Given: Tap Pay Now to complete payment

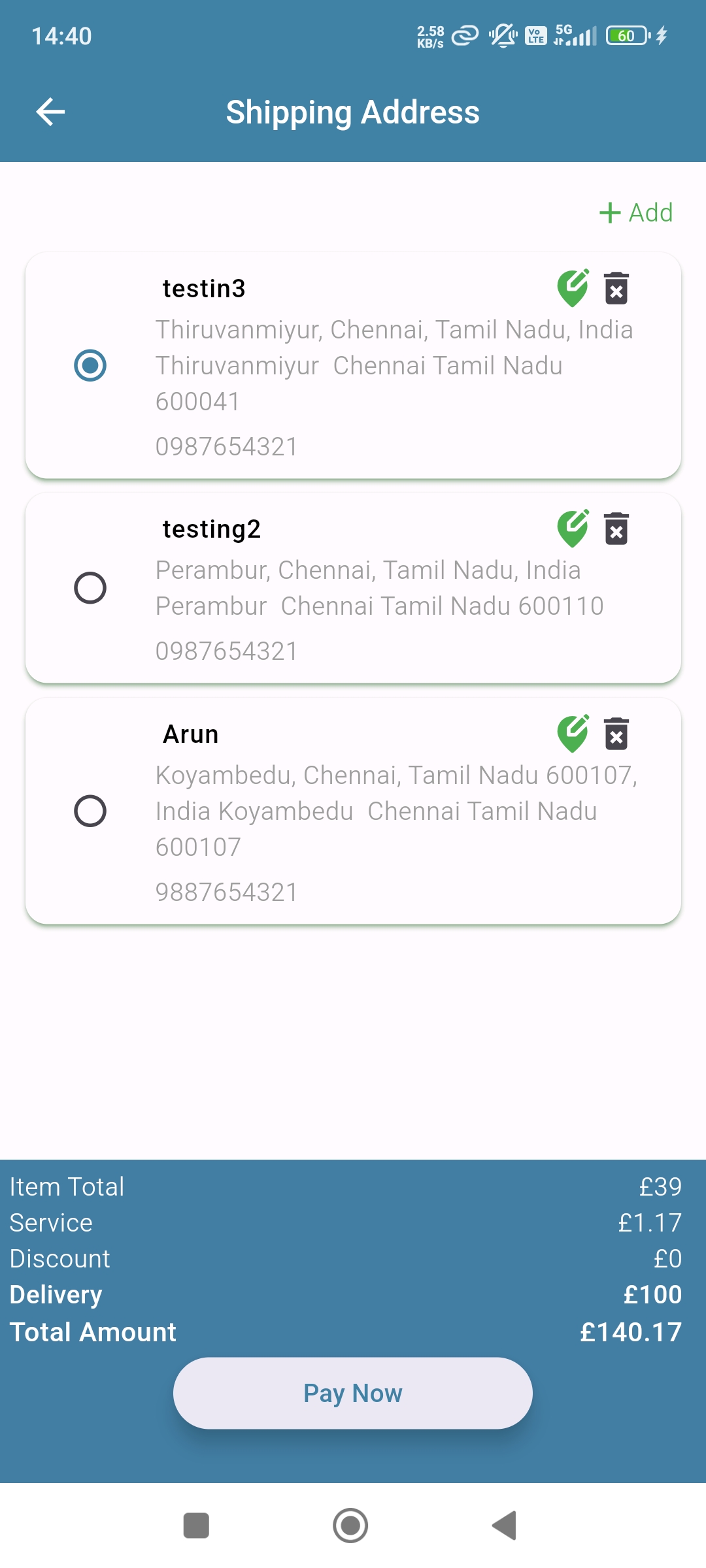Looking at the screenshot, I should click(x=353, y=1393).
